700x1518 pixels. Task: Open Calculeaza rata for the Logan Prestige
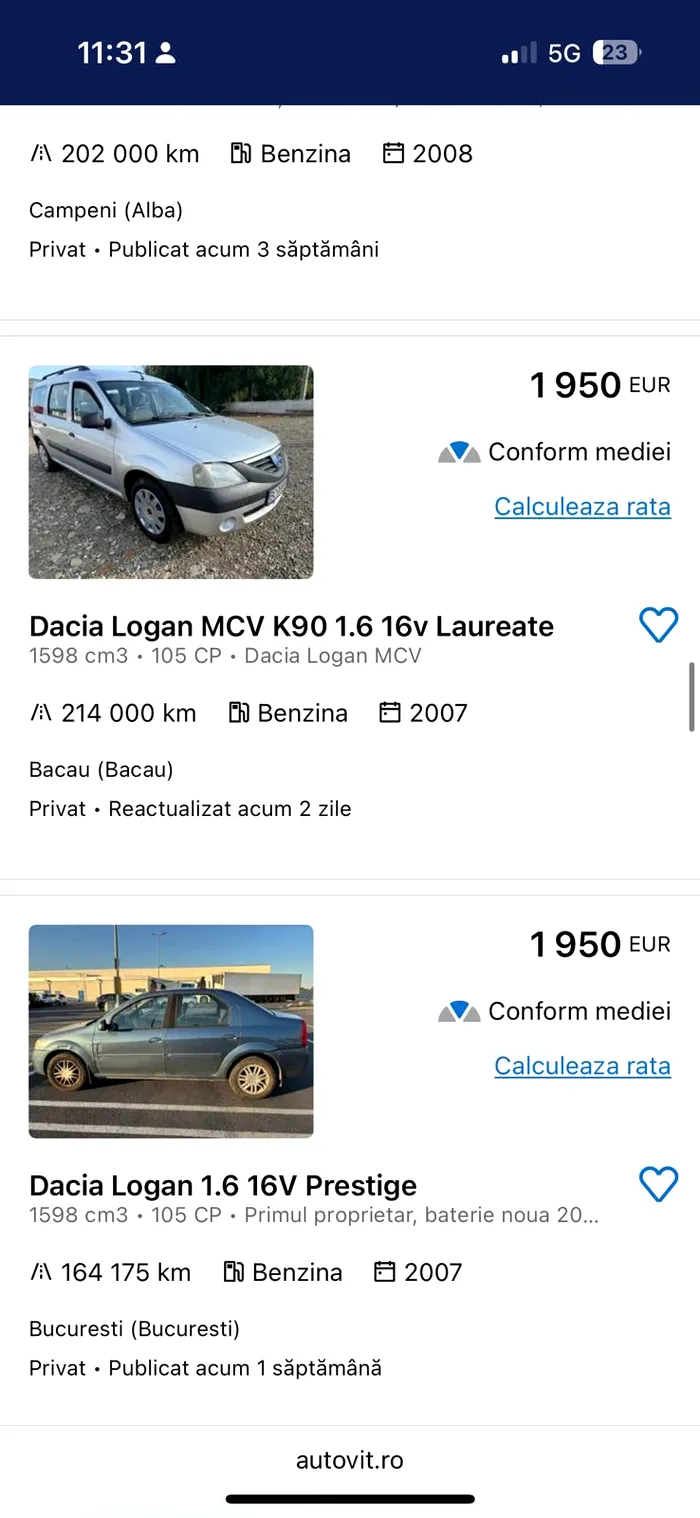click(x=582, y=1066)
